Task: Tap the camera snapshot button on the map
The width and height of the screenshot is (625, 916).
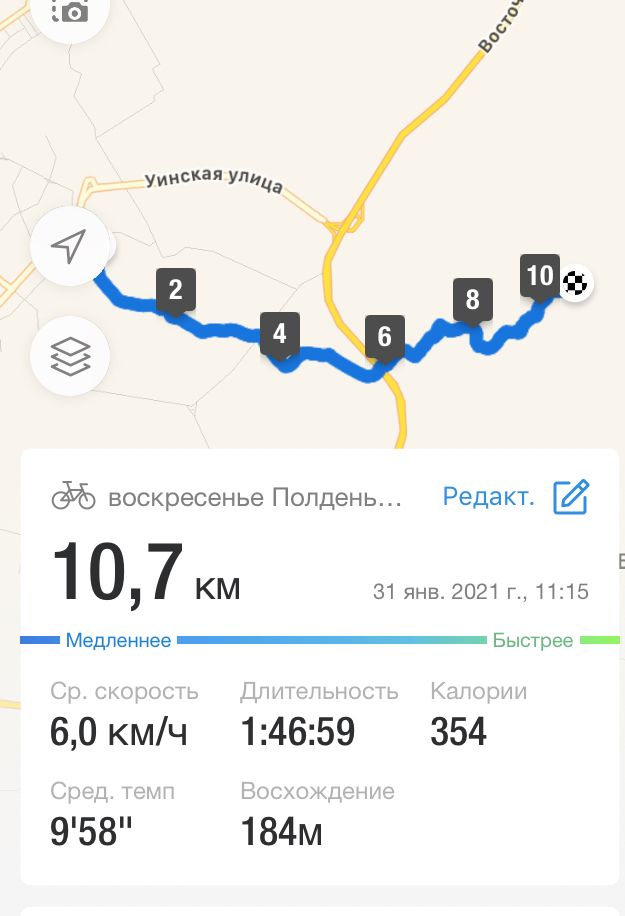Action: [69, 12]
